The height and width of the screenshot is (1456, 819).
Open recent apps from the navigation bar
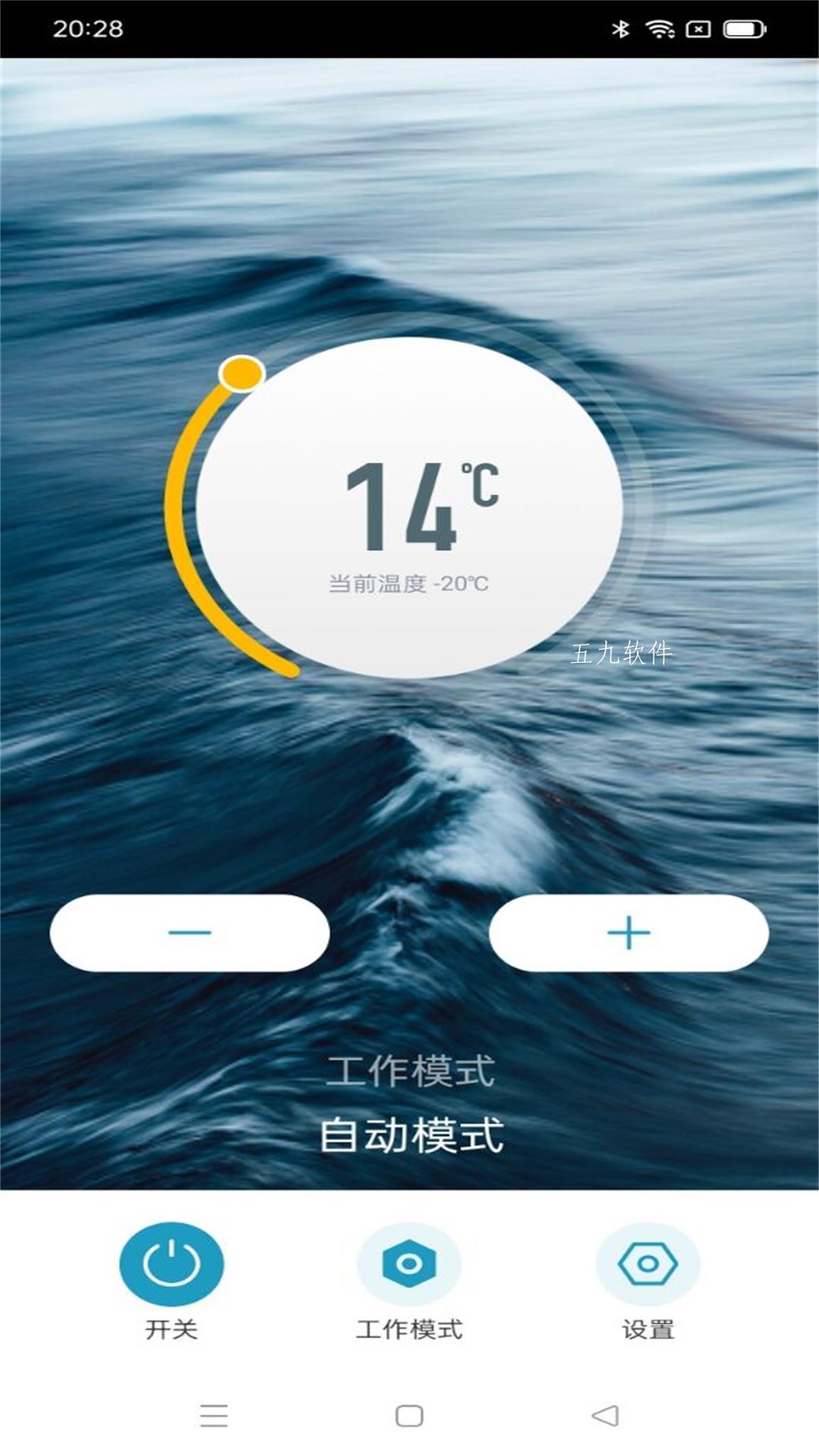(x=214, y=1415)
